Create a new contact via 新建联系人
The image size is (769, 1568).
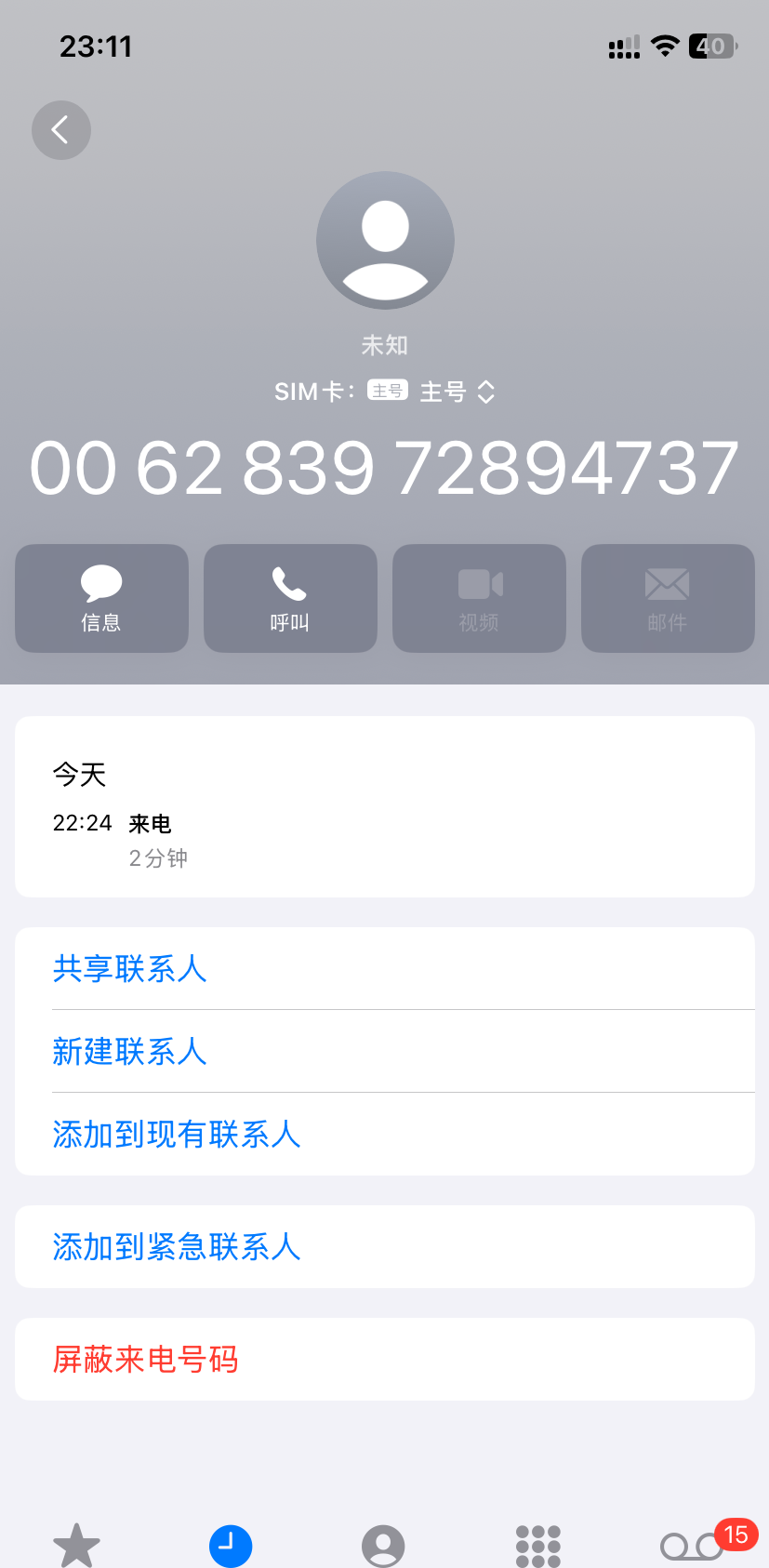[x=129, y=1052]
